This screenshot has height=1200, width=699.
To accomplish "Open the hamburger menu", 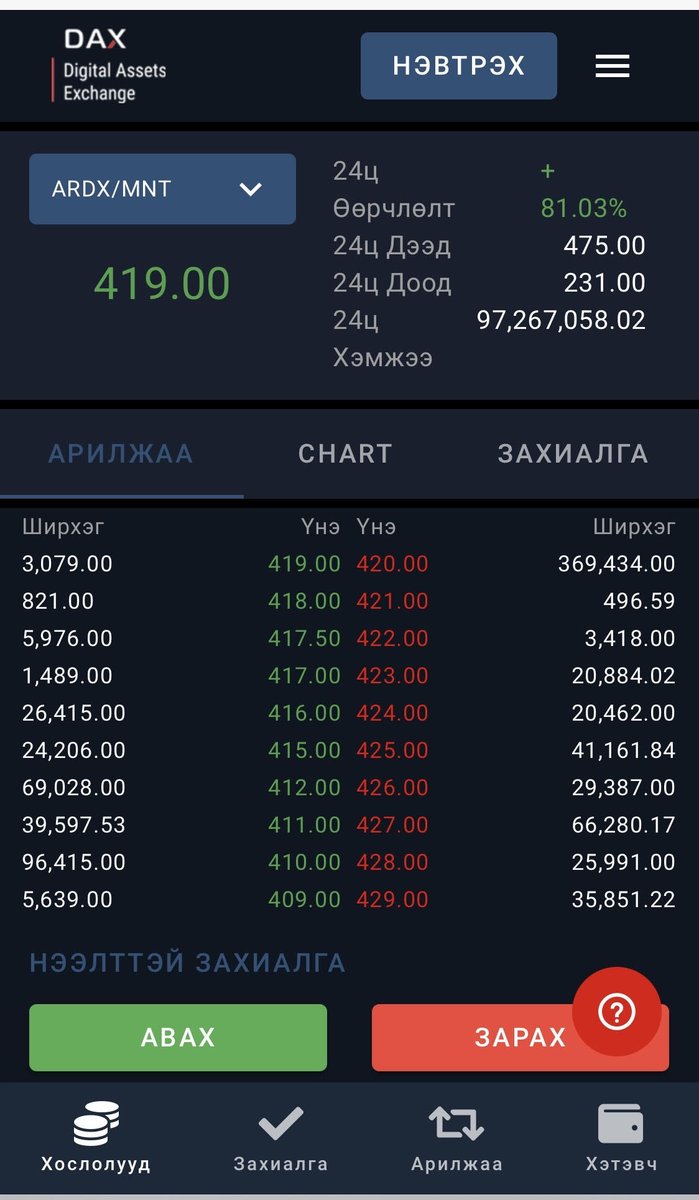I will click(612, 66).
